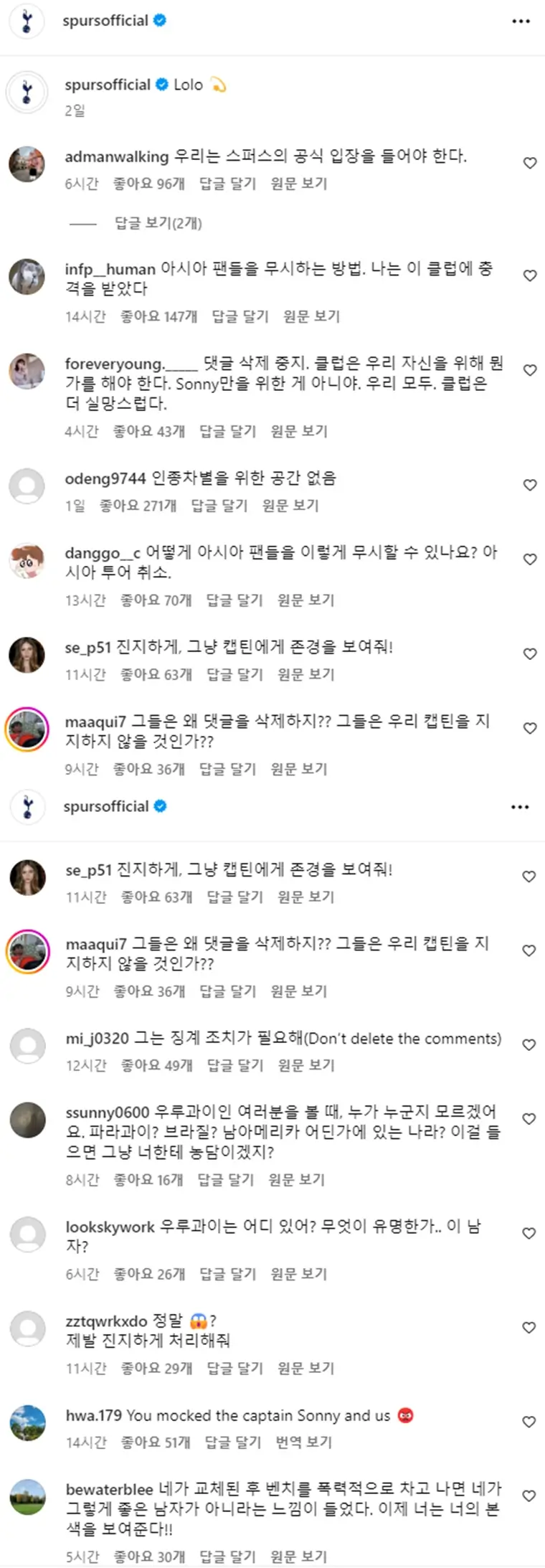Click admanwalking's profile picture
Image resolution: width=545 pixels, height=1568 pixels.
27,164
